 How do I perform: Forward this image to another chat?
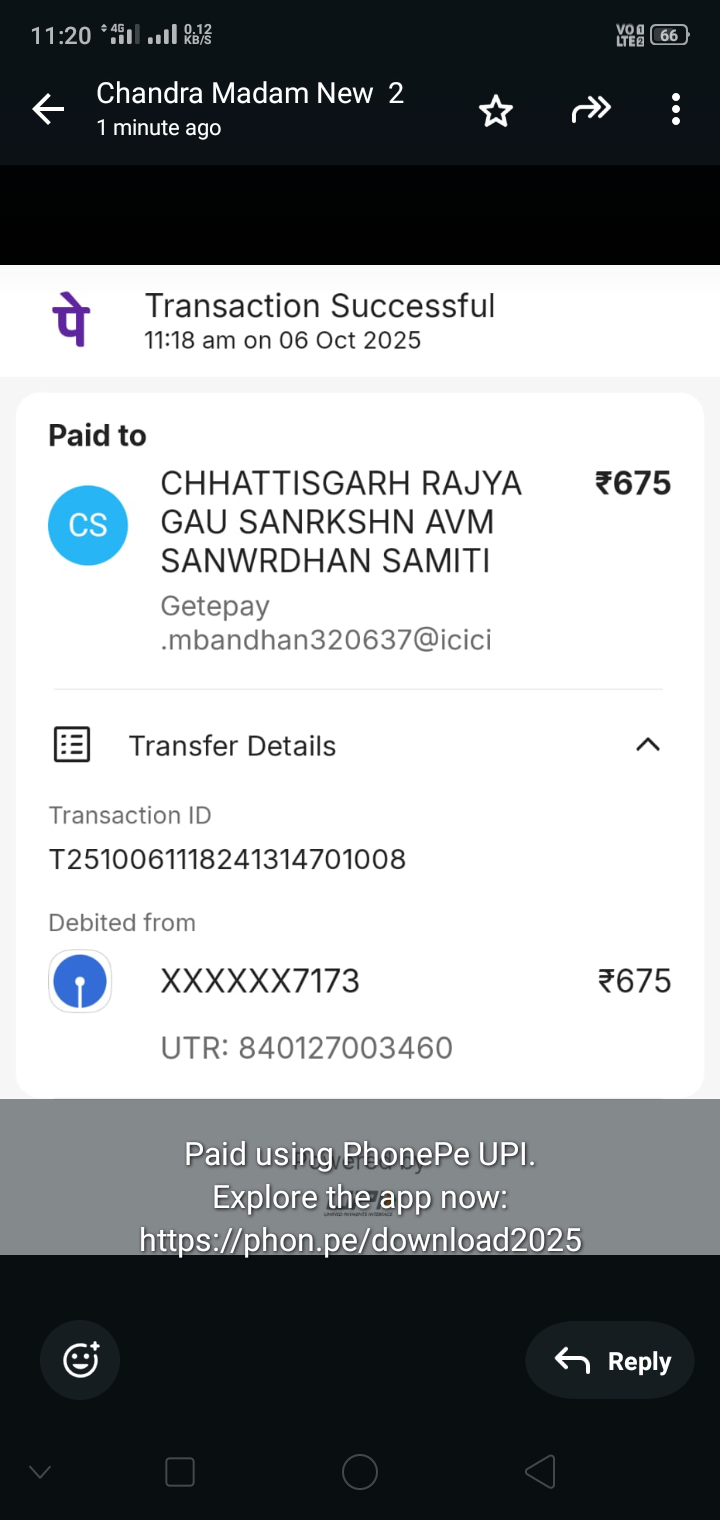click(590, 110)
